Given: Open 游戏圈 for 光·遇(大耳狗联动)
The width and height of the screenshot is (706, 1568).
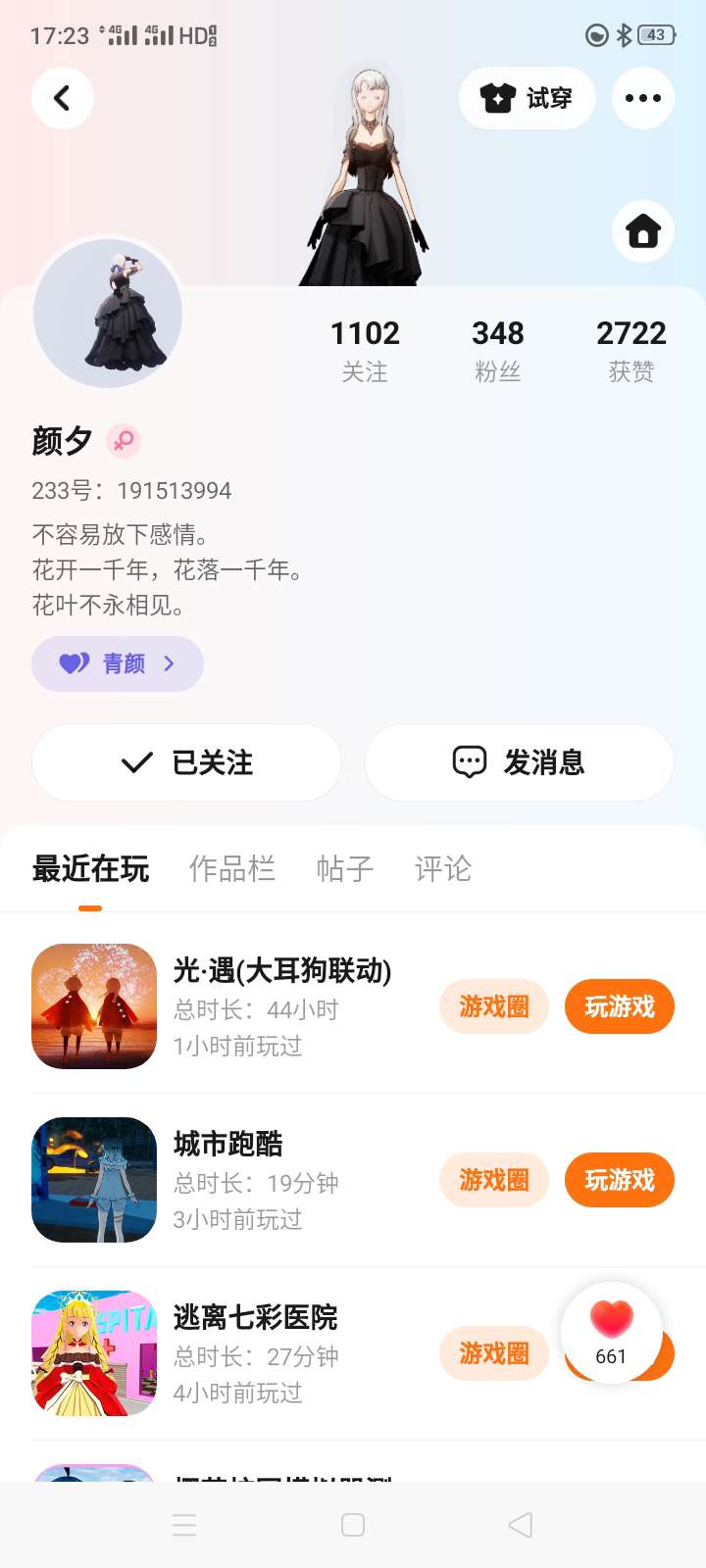Looking at the screenshot, I should [494, 1006].
